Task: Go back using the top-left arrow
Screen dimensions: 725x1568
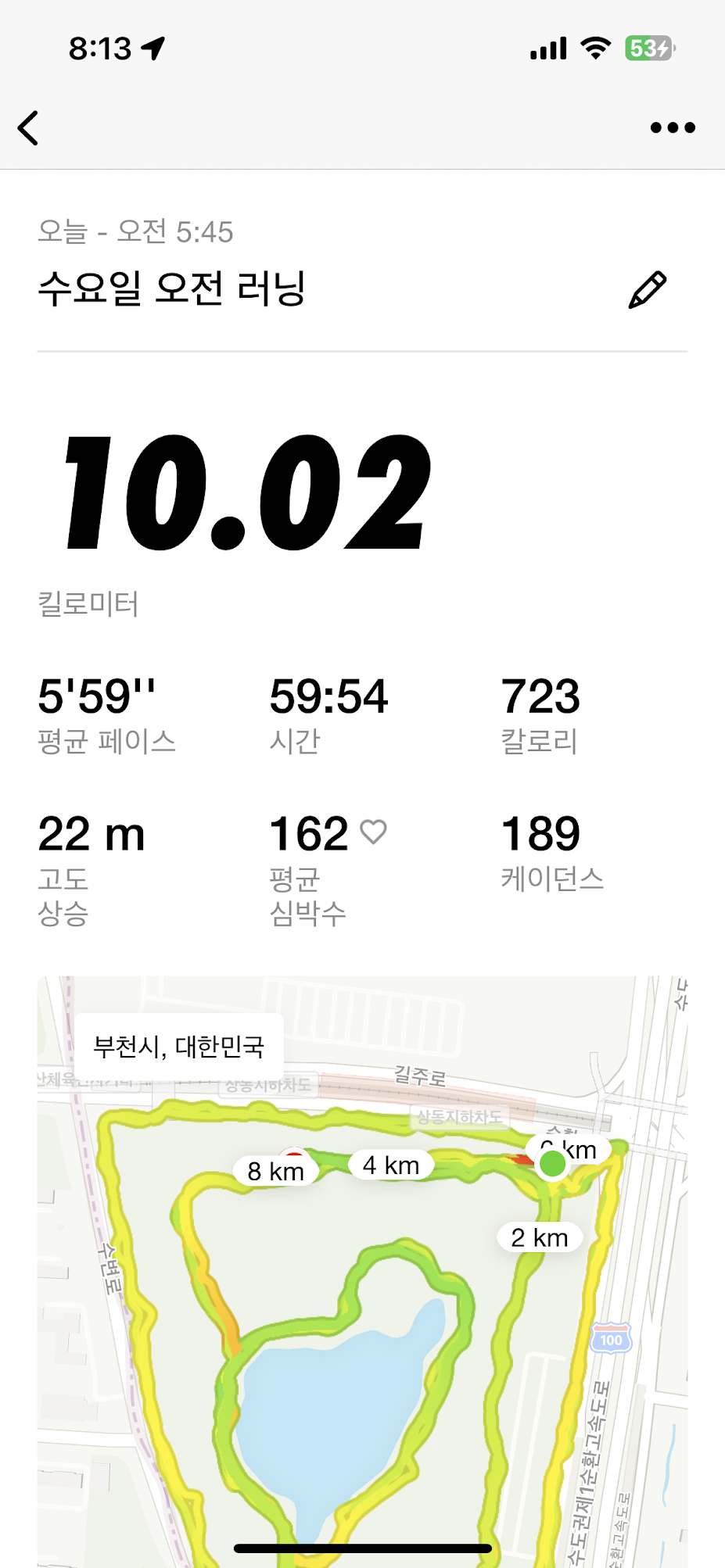Action: (x=29, y=128)
